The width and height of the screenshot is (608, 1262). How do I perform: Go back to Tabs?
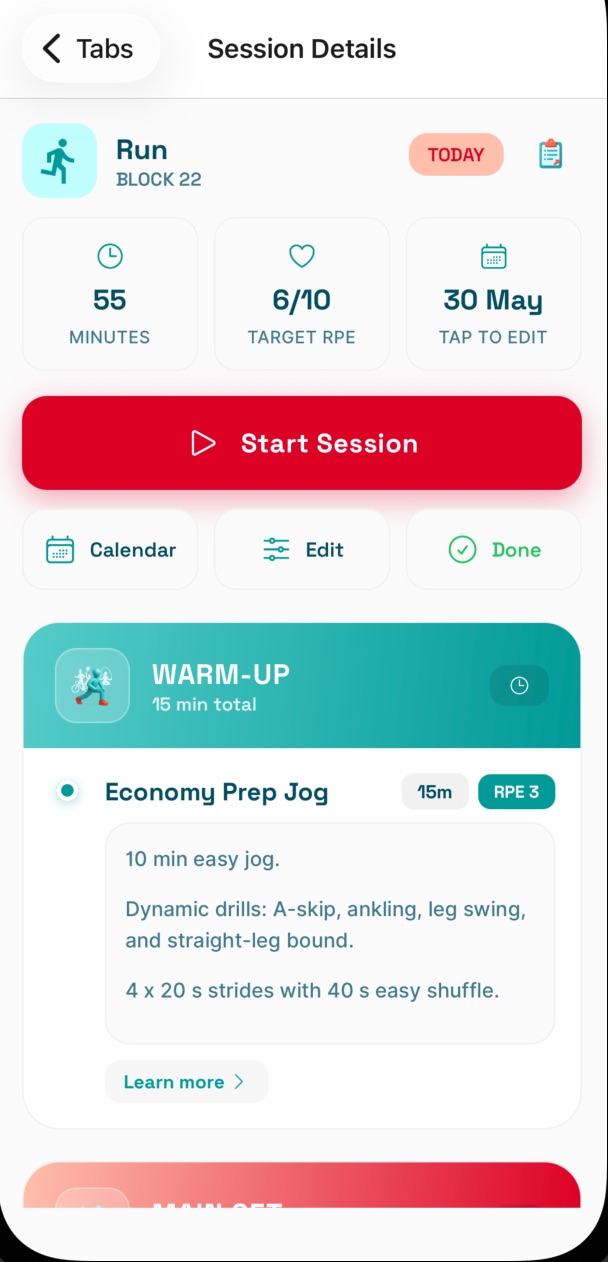pos(90,48)
